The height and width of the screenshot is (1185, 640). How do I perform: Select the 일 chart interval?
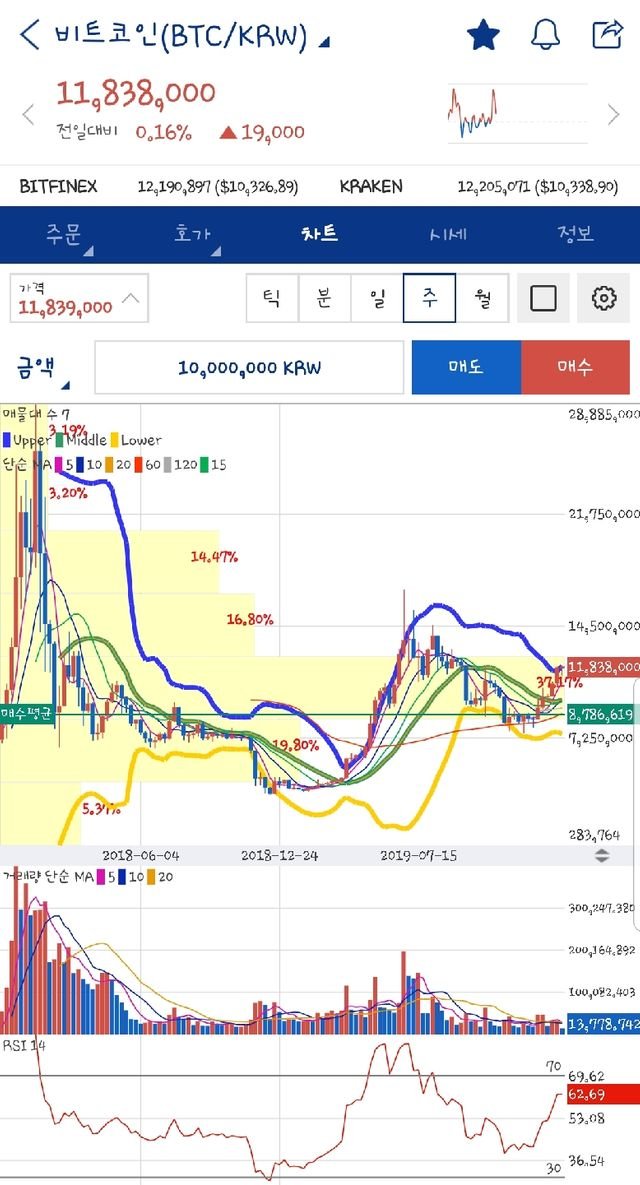click(377, 298)
